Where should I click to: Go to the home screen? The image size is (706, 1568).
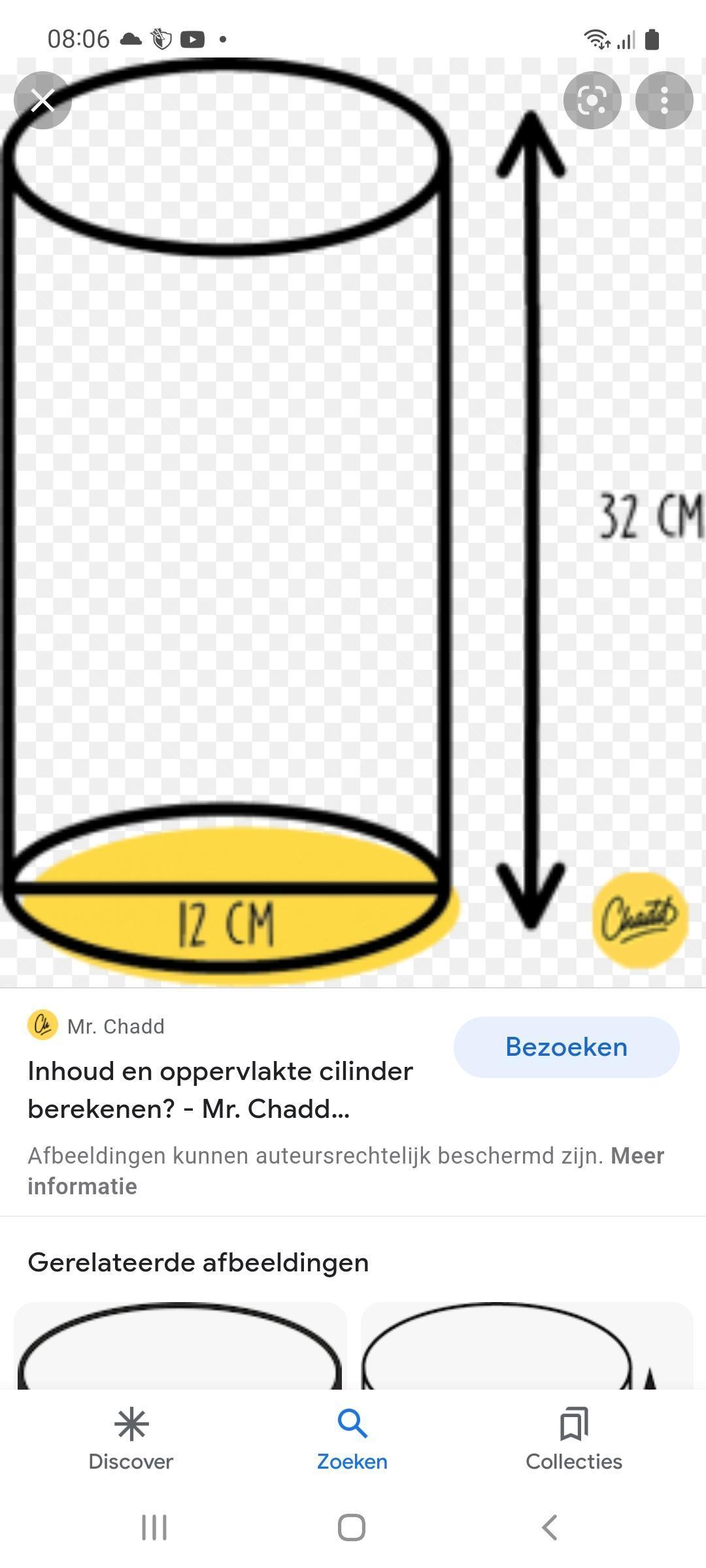pyautogui.click(x=352, y=1527)
